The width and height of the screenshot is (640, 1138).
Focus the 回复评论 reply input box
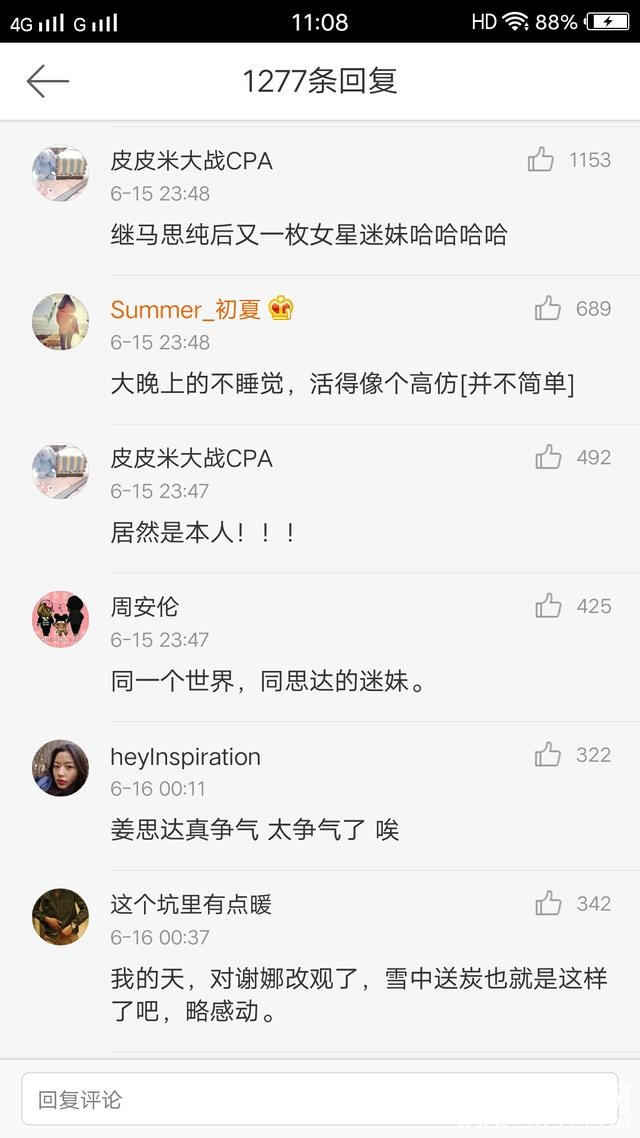[320, 1100]
